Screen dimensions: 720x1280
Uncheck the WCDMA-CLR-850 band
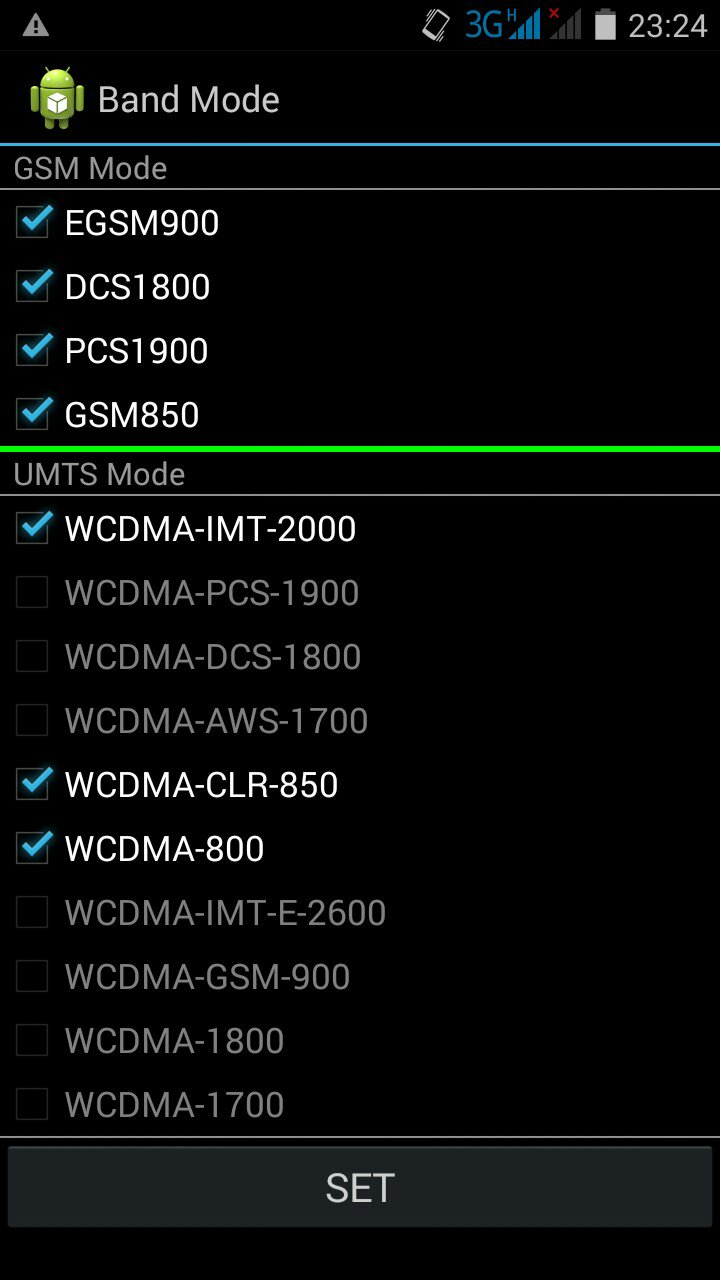33,784
